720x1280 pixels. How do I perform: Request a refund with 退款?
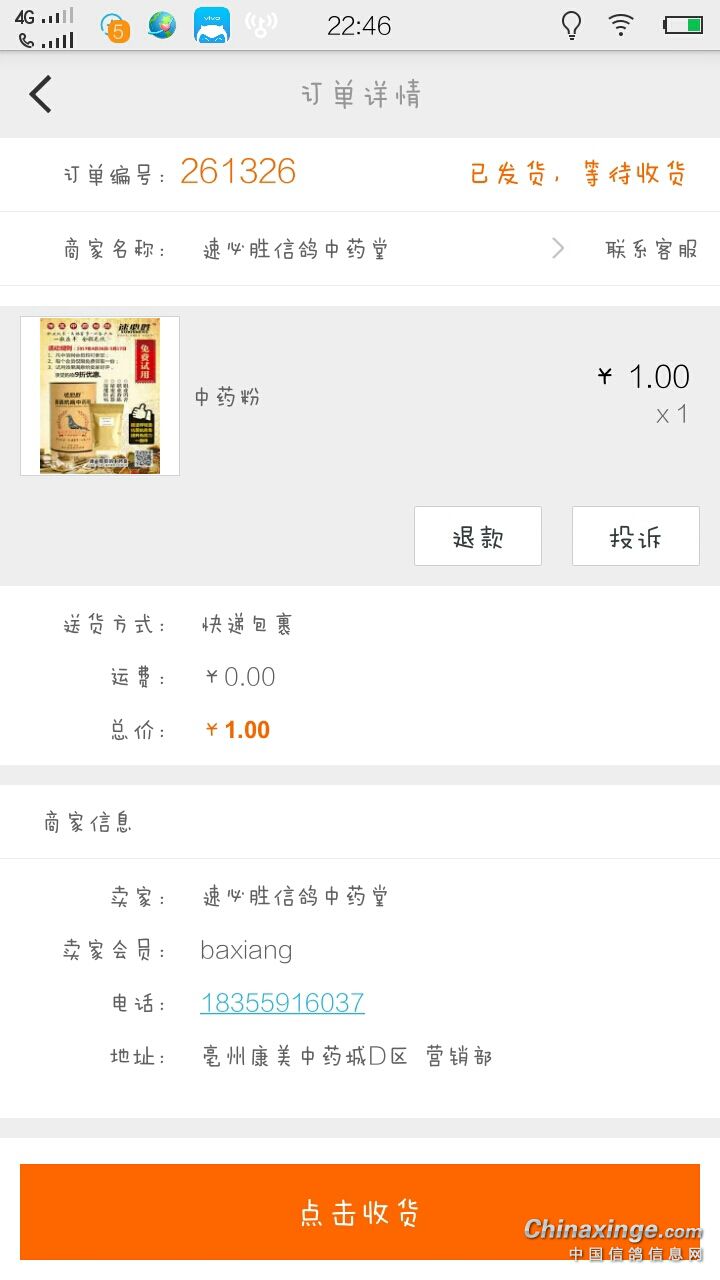tap(478, 537)
